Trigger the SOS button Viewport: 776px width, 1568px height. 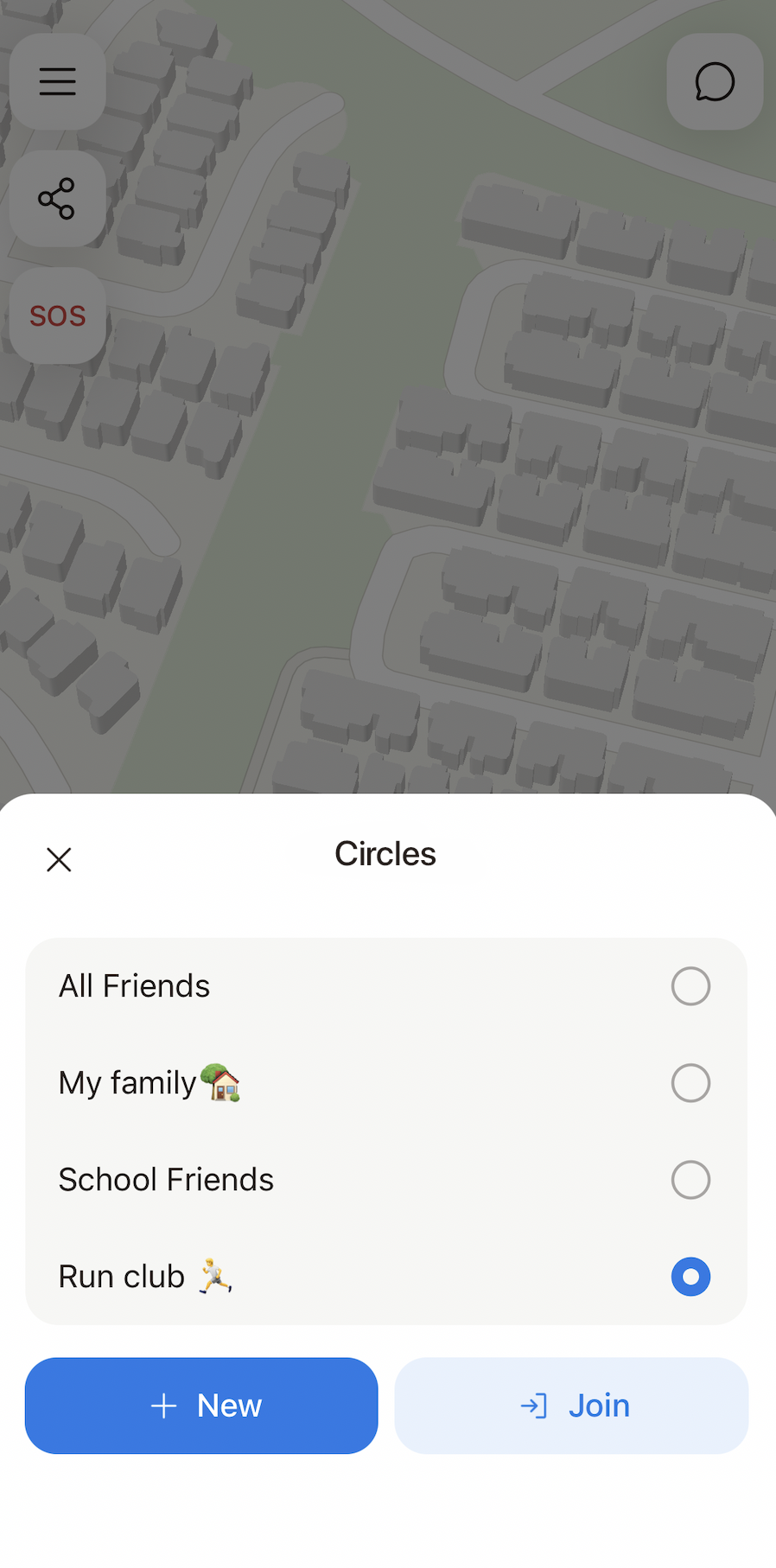[58, 316]
